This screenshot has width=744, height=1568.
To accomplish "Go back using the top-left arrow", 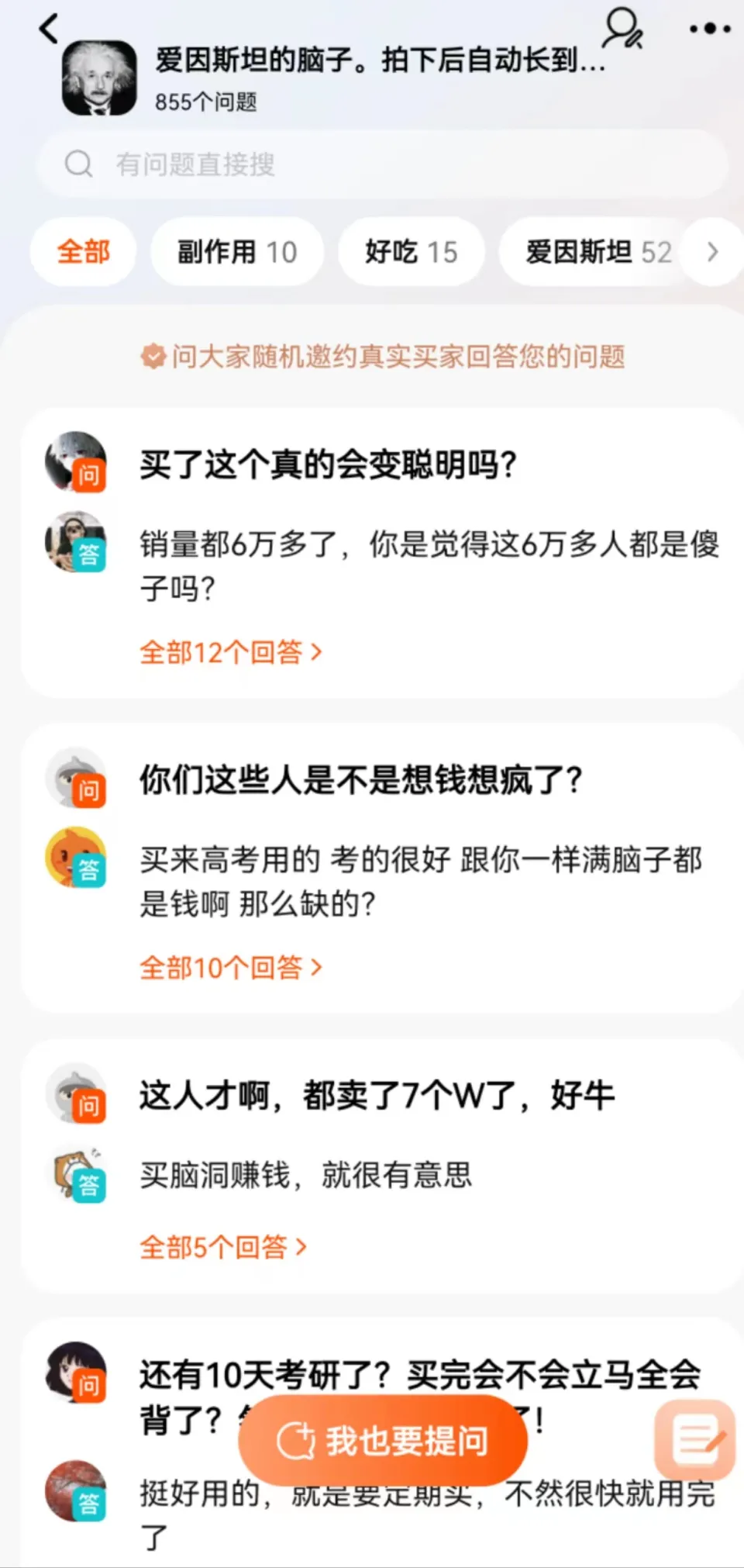I will [x=49, y=29].
